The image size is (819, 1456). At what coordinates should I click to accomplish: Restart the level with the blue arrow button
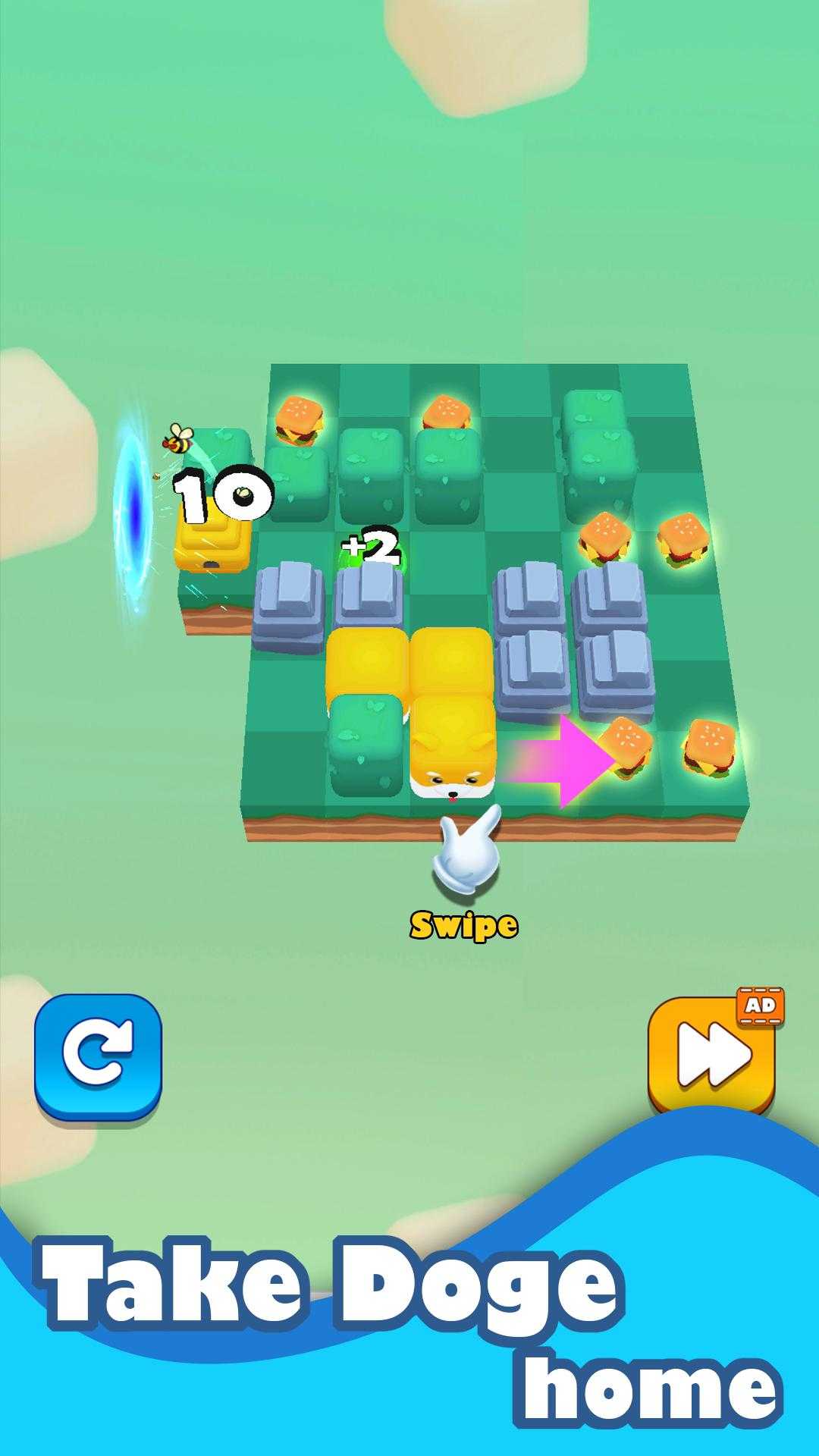click(98, 1056)
